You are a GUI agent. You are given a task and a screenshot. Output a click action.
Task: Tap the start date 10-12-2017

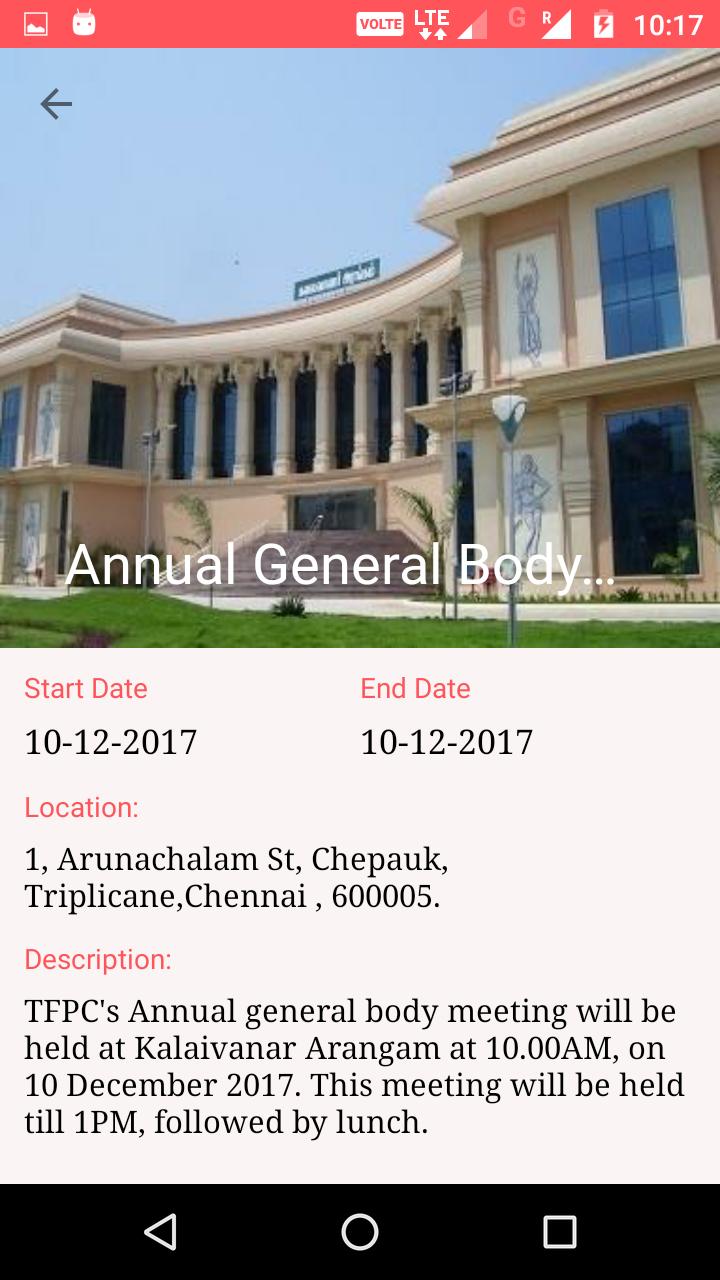(110, 742)
